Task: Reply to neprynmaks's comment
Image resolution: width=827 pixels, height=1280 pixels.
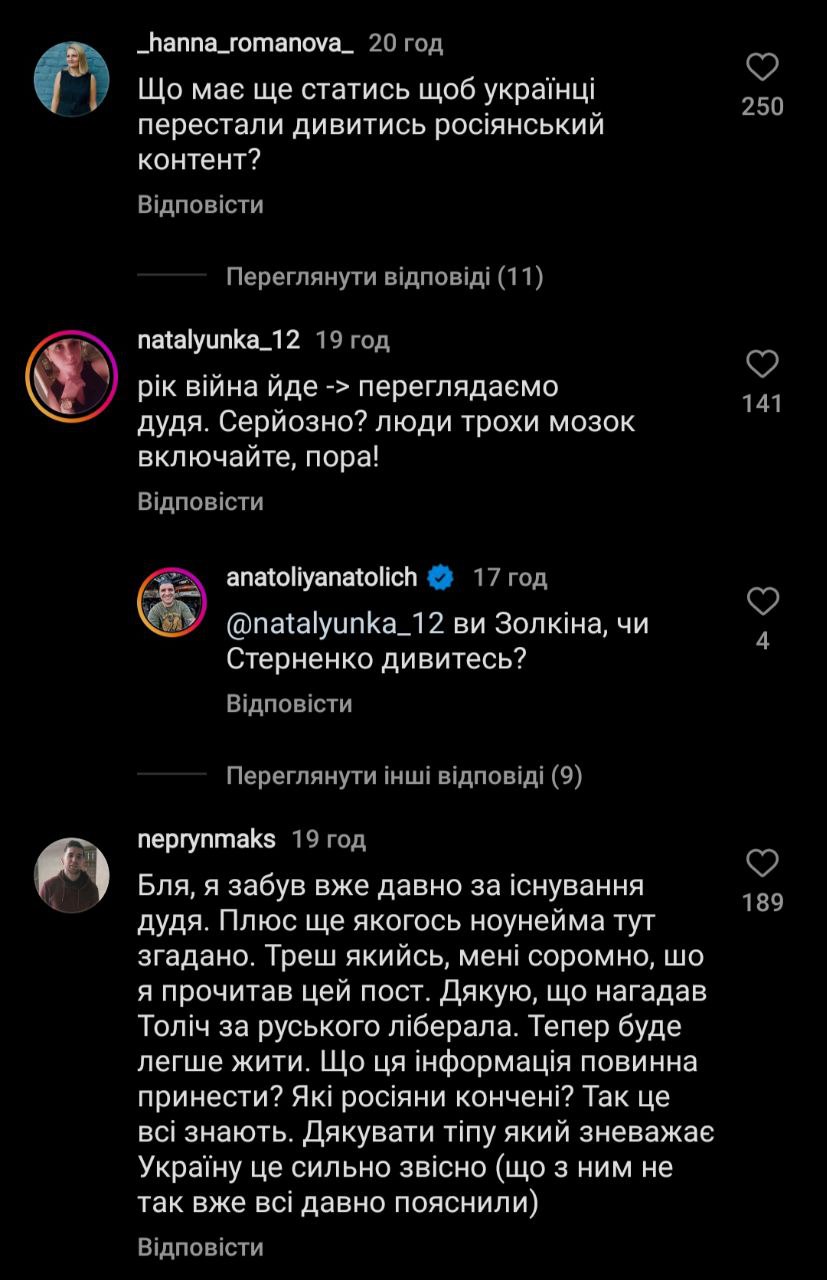Action: 200,1247
